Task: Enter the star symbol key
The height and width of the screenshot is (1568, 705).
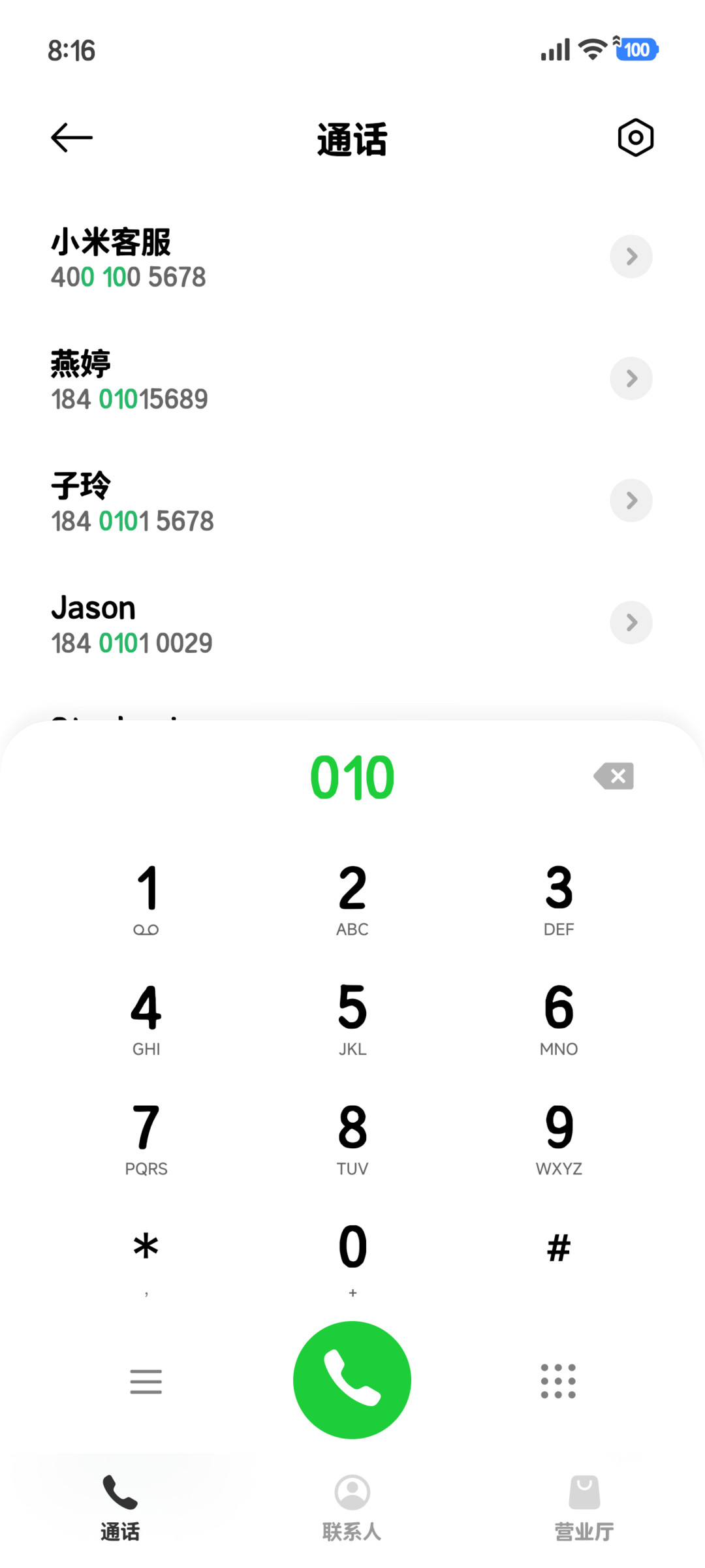Action: pyautogui.click(x=146, y=1258)
